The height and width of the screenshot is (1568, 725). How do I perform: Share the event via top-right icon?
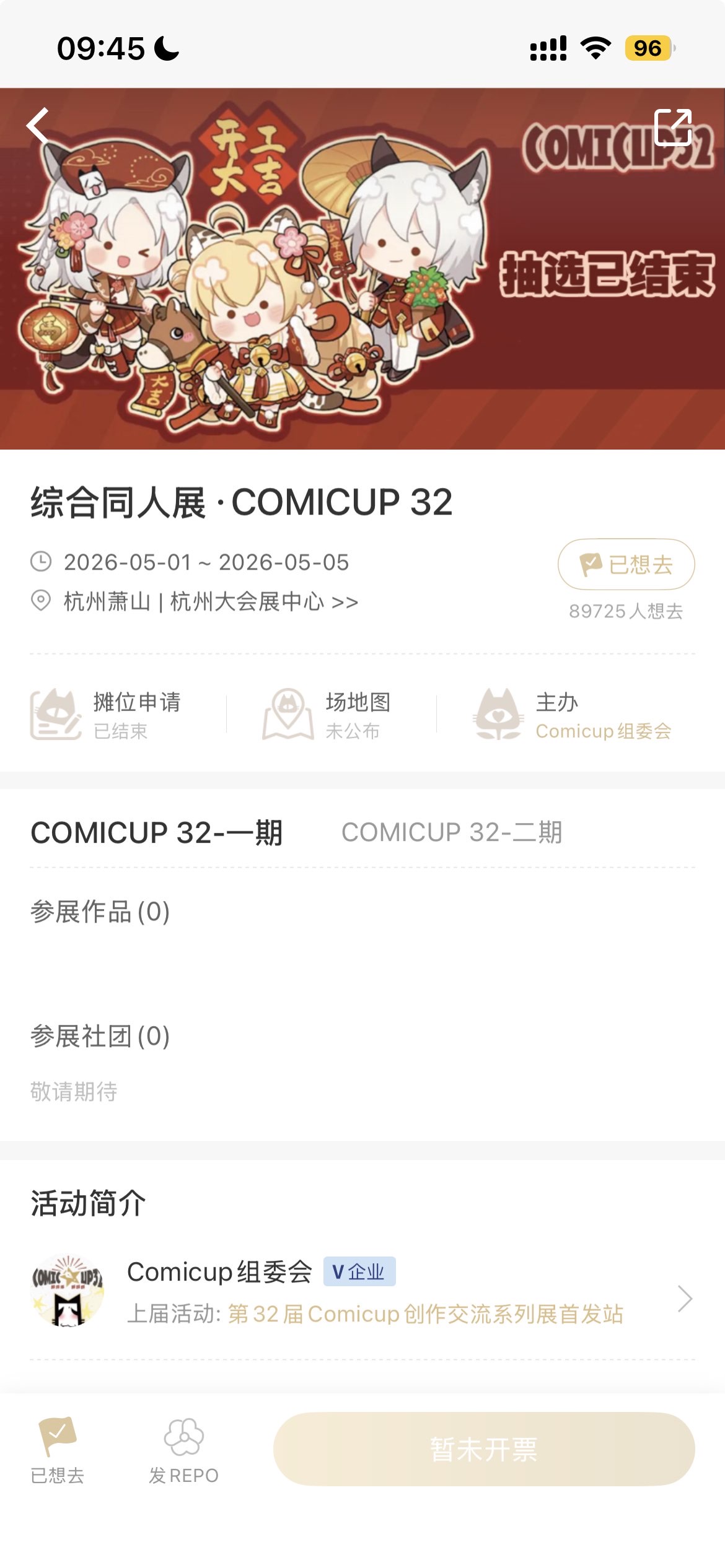pos(672,126)
